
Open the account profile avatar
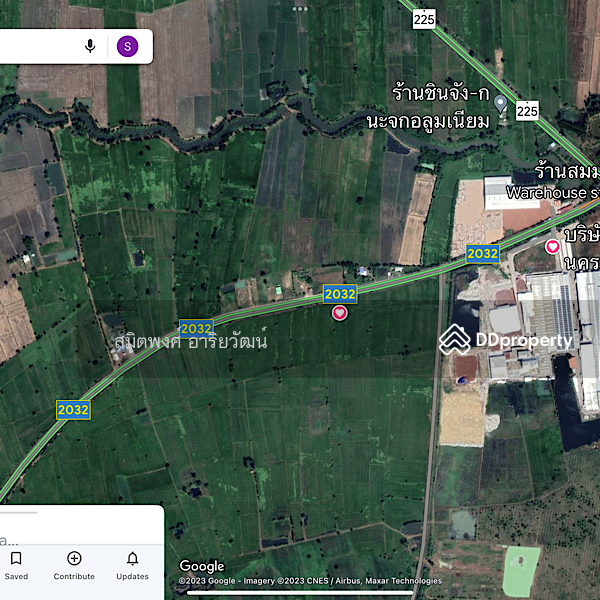127,46
